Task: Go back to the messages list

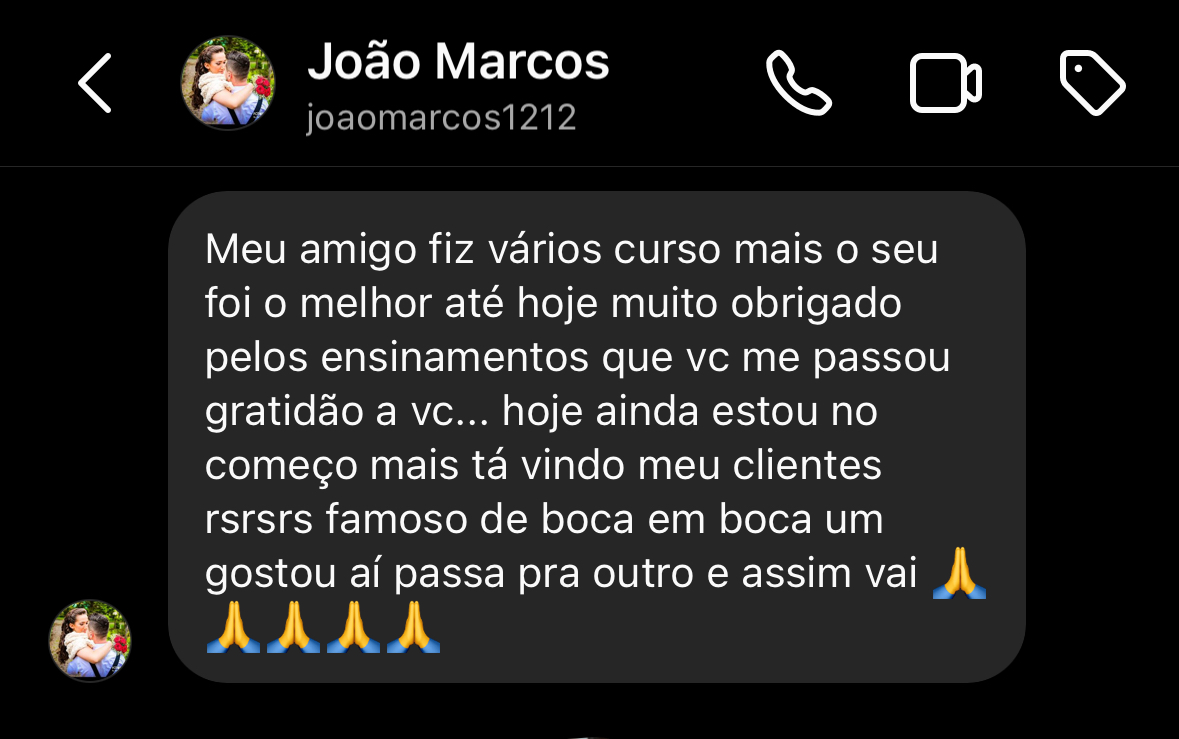Action: (x=95, y=83)
